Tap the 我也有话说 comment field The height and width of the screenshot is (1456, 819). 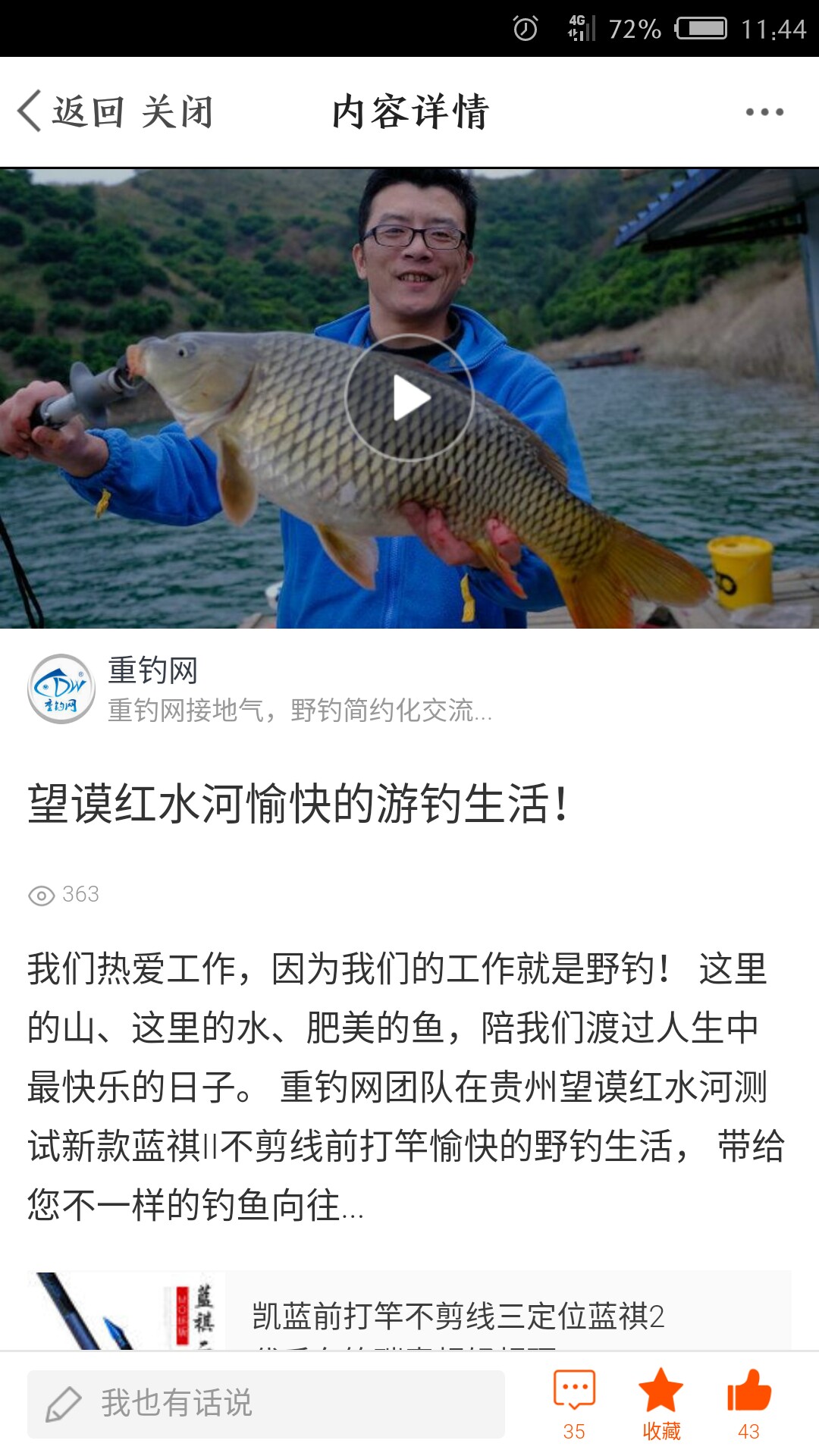pyautogui.click(x=265, y=1404)
